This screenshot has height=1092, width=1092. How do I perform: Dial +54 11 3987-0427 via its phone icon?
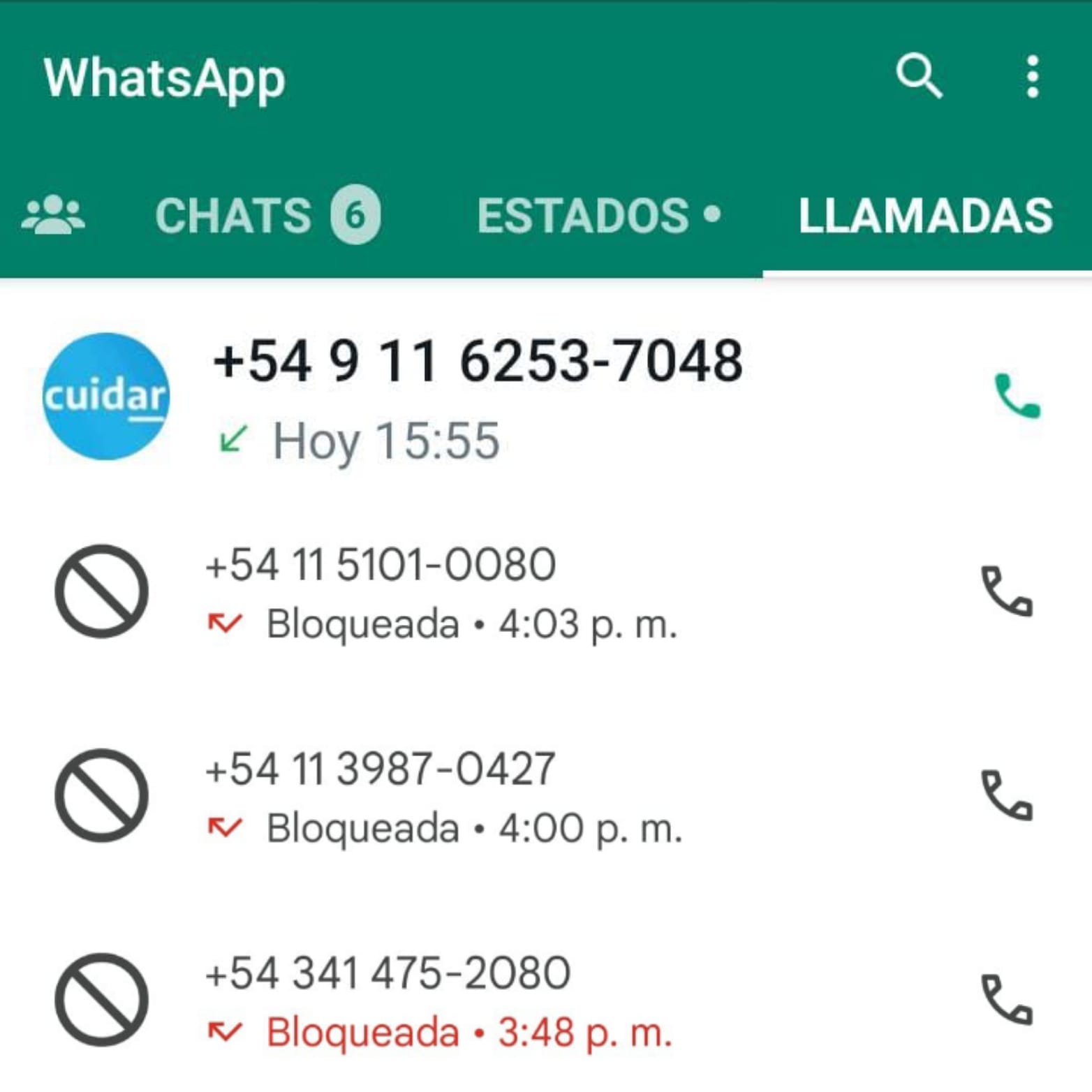[x=1006, y=795]
